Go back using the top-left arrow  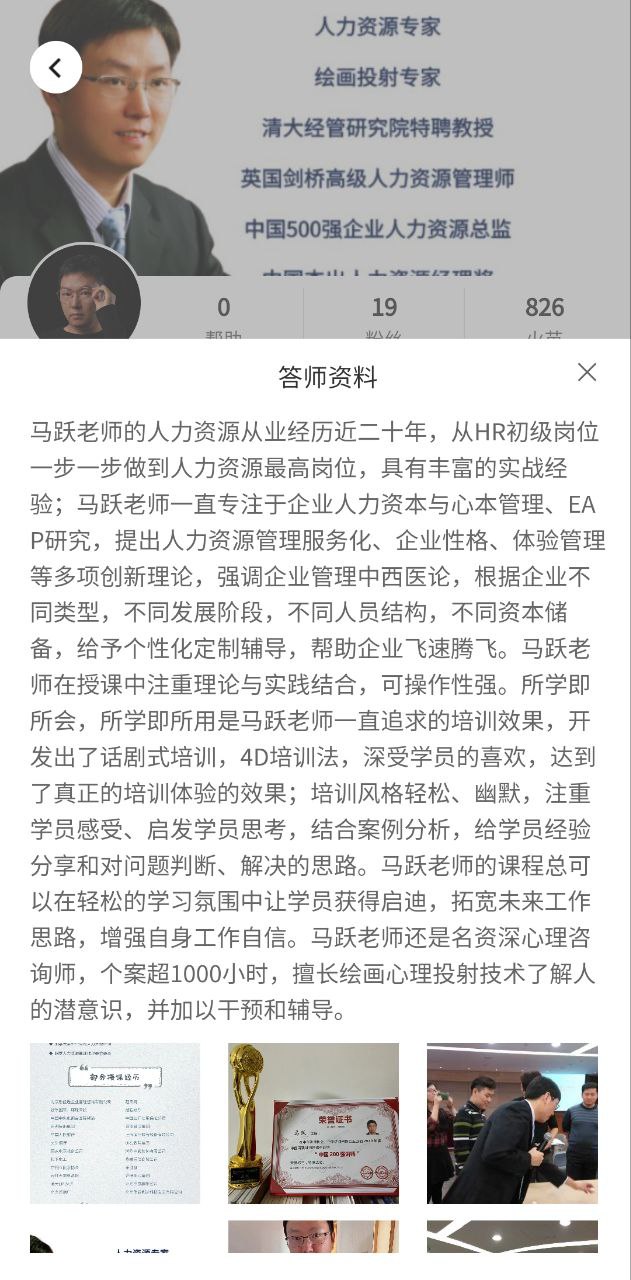[x=56, y=68]
